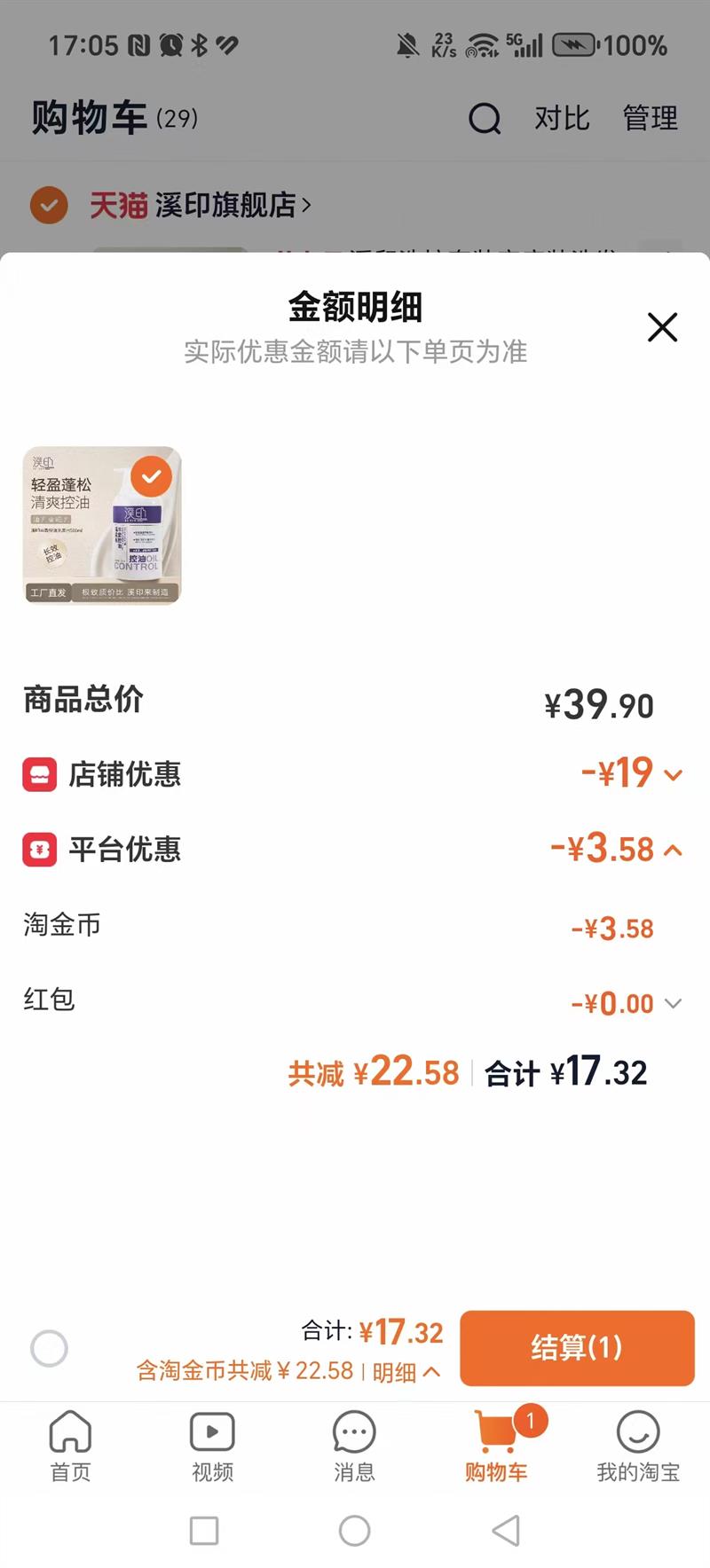Uncheck the selected shampoo product thumbnail
The height and width of the screenshot is (1568, 710).
pyautogui.click(x=152, y=477)
